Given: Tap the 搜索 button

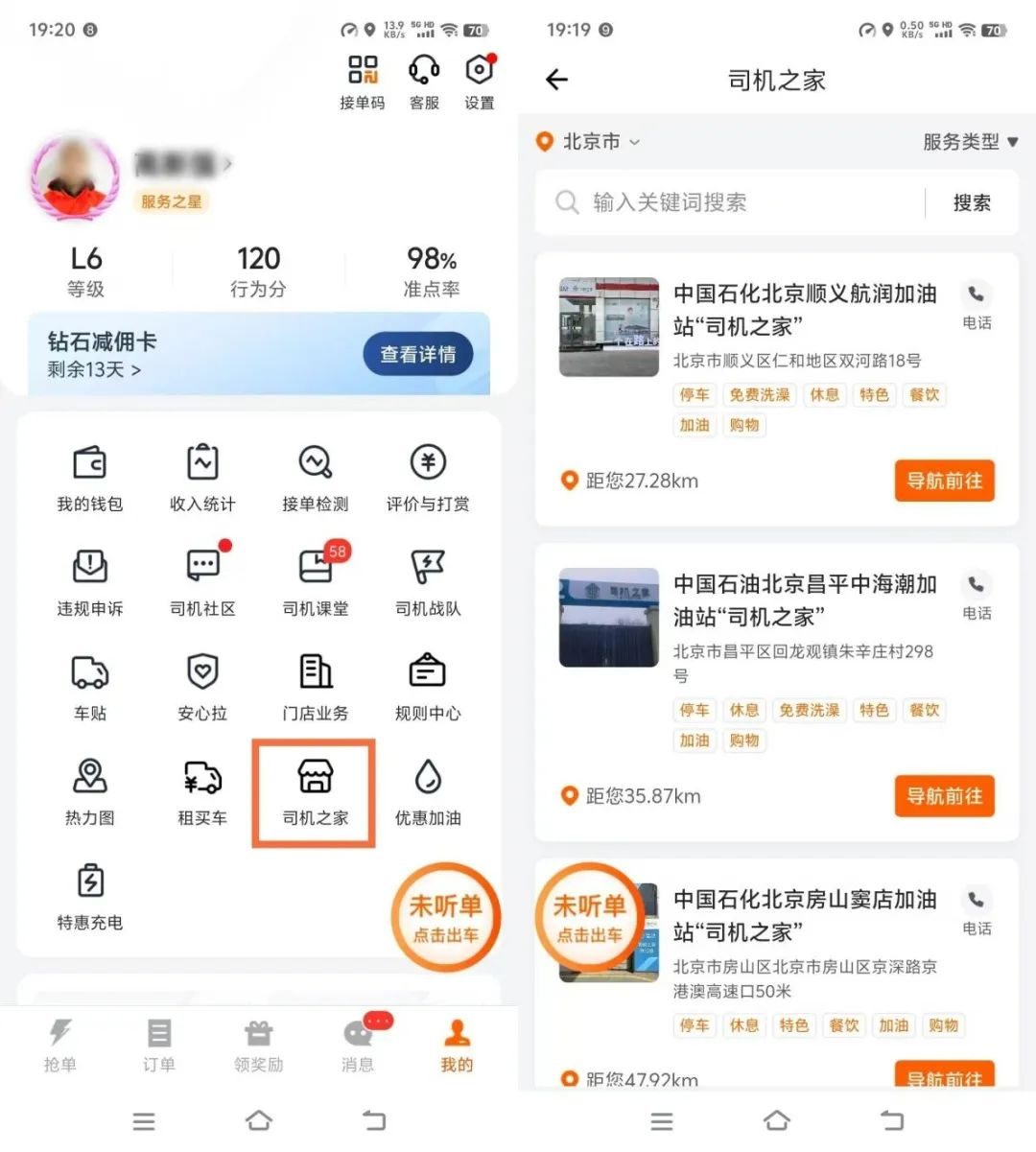Looking at the screenshot, I should tap(971, 202).
